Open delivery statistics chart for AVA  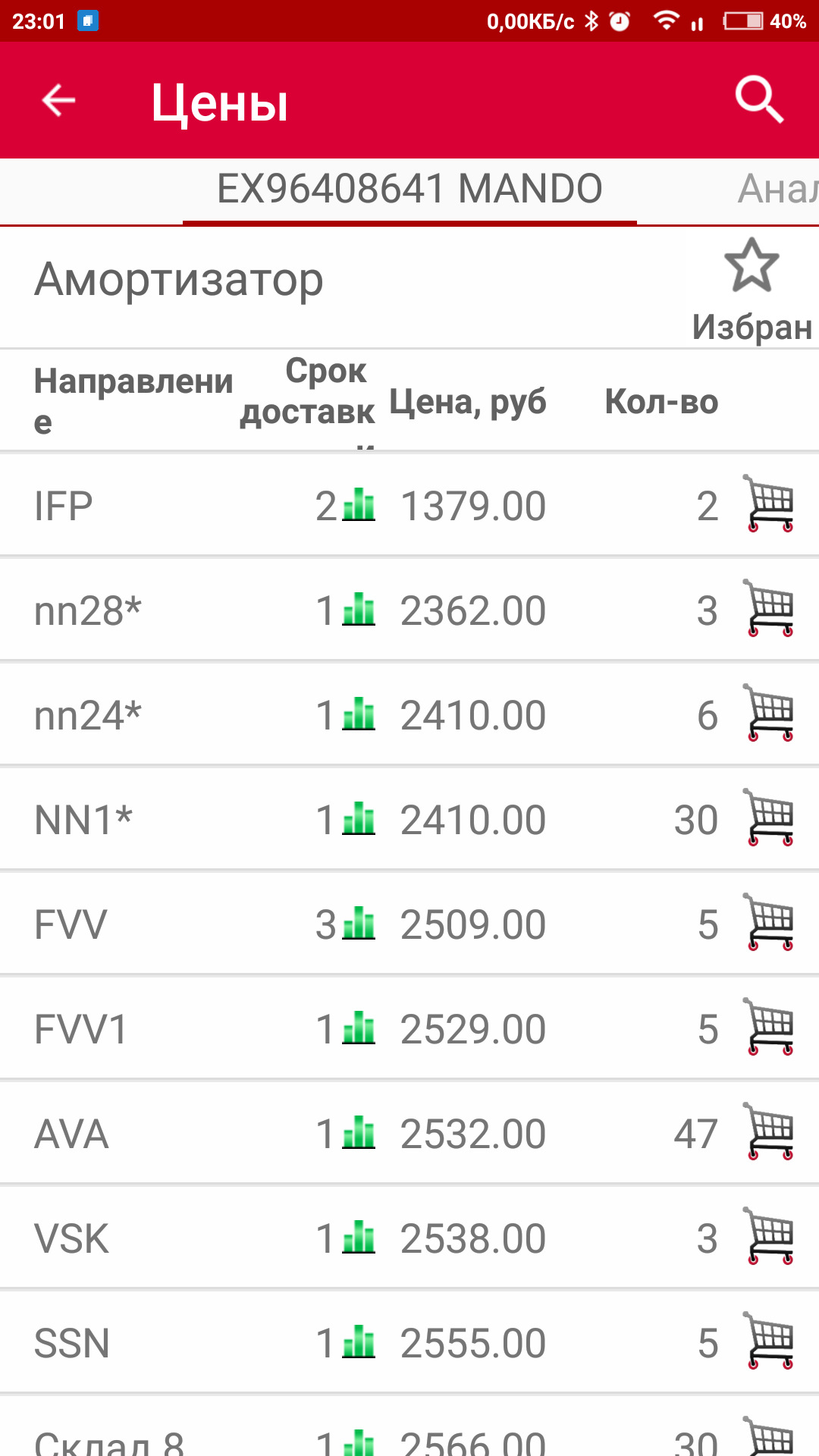pos(359,1133)
